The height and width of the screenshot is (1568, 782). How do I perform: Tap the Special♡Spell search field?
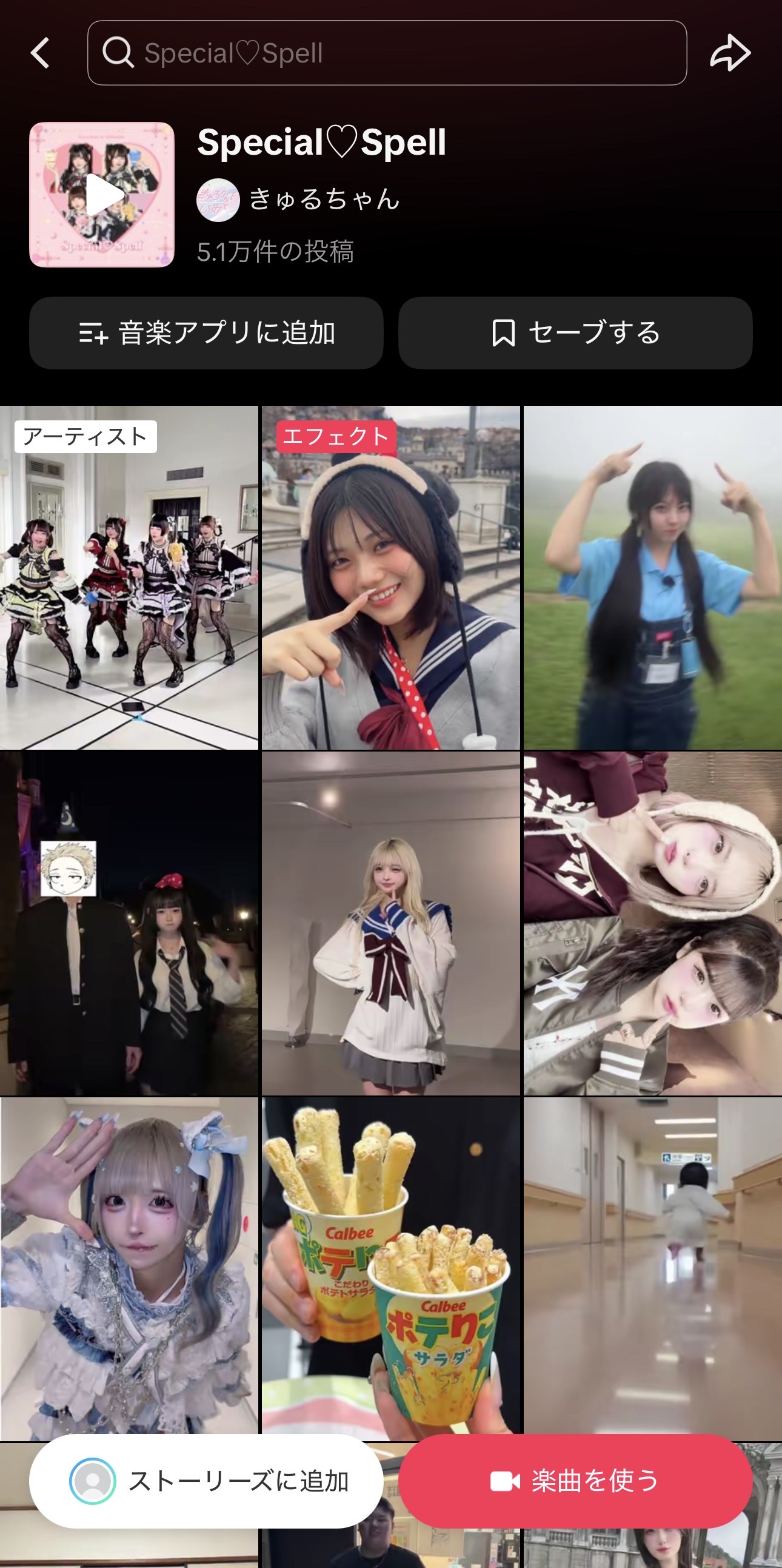387,53
